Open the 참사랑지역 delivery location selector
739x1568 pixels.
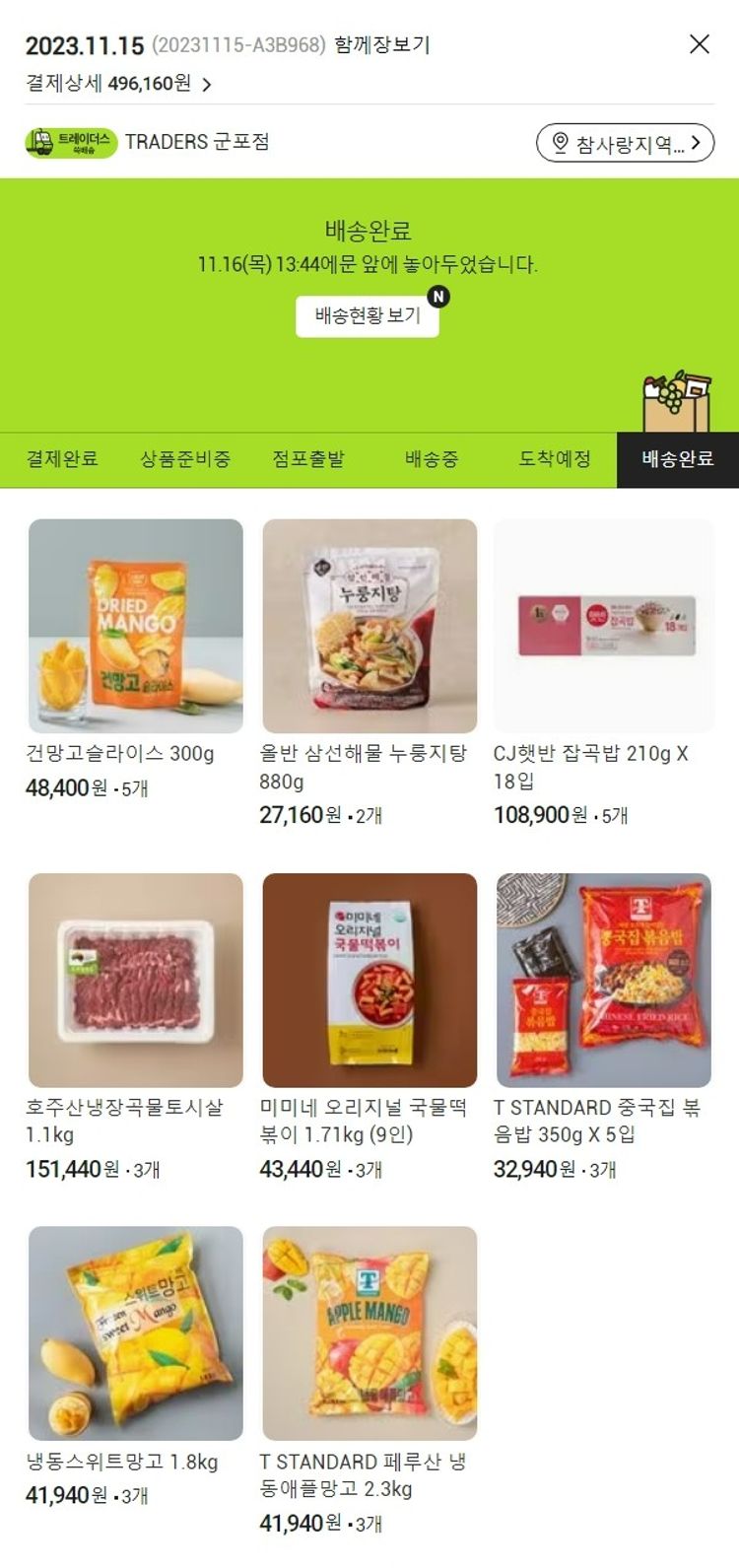tap(625, 144)
